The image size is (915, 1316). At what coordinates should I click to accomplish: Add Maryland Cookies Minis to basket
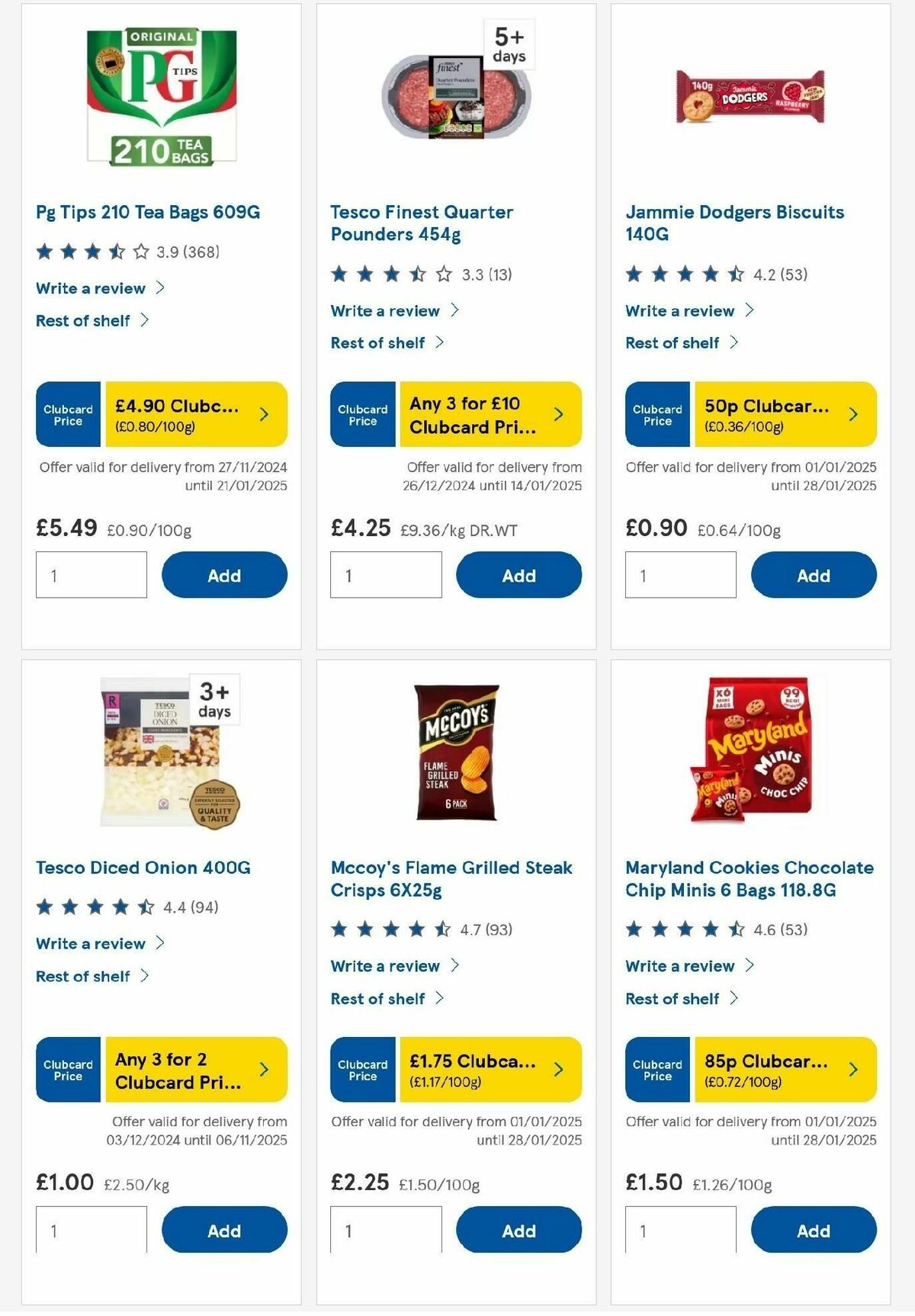(814, 1230)
